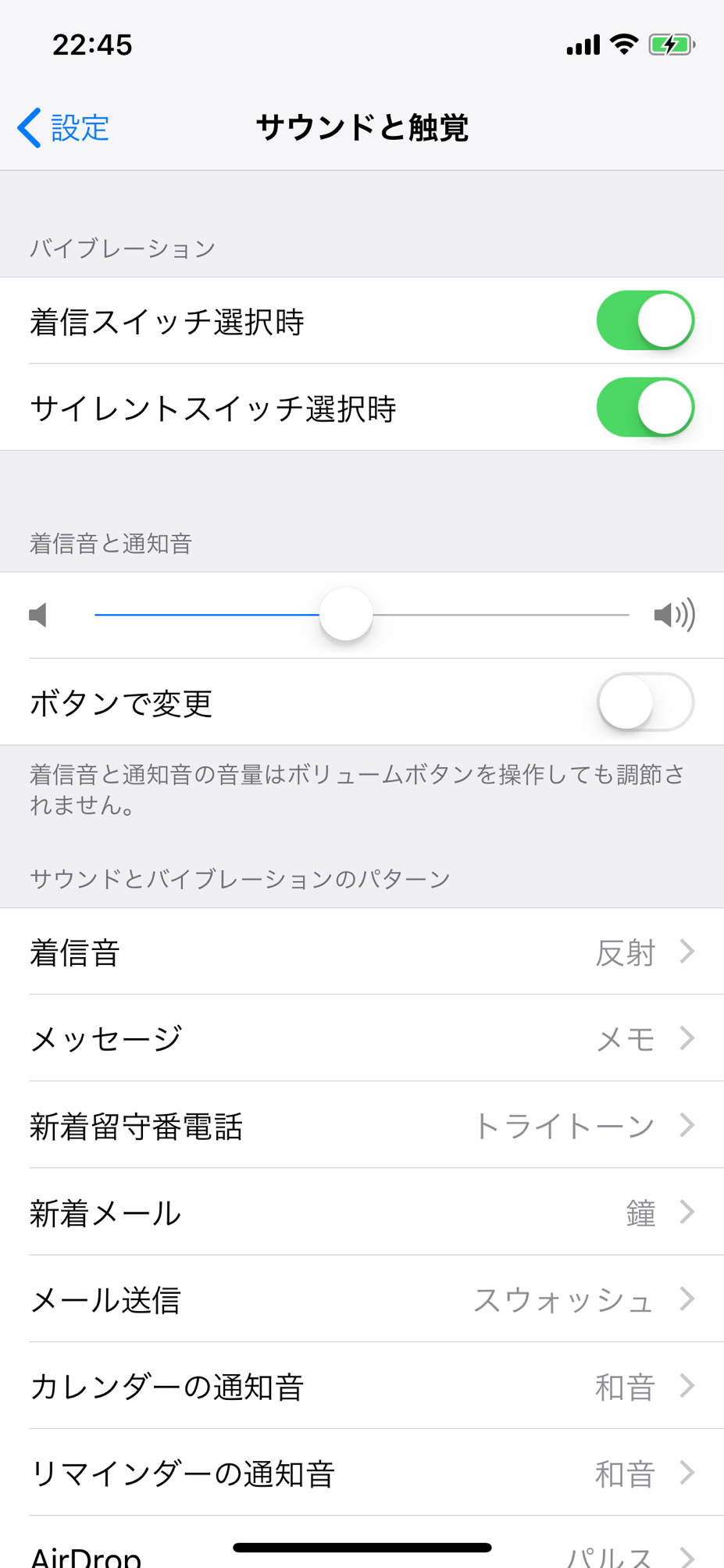Select 新着留守番電話 row
This screenshot has width=724, height=1568.
pos(362,1125)
